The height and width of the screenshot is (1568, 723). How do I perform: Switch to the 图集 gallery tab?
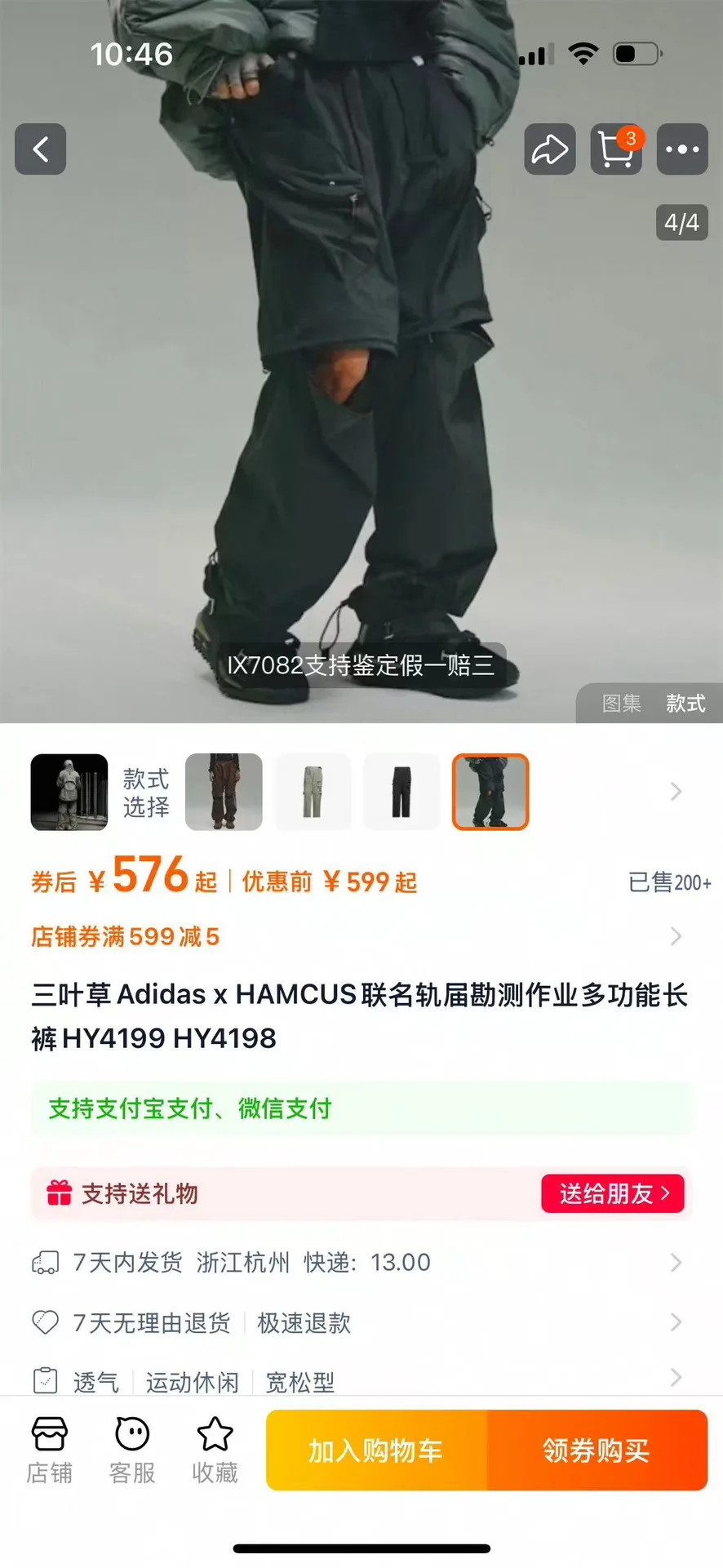click(x=621, y=704)
